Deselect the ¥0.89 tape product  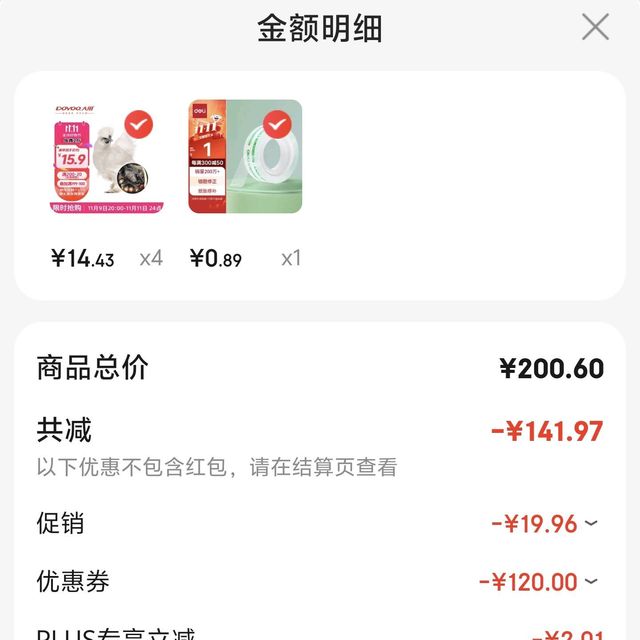277,125
